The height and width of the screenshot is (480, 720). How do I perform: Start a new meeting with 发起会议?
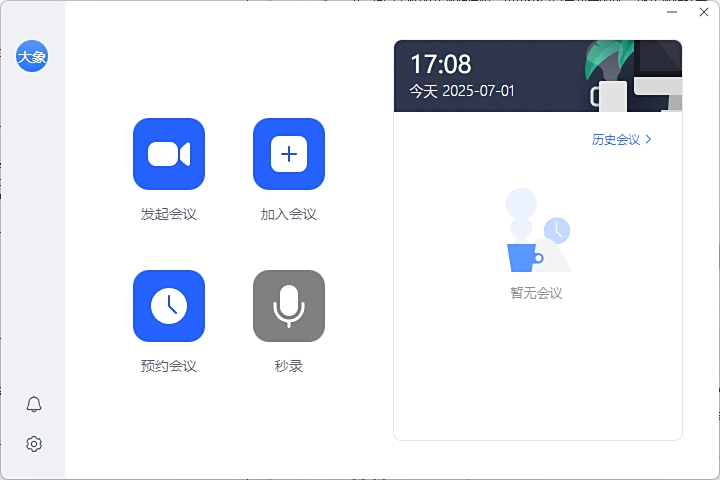[x=169, y=154]
